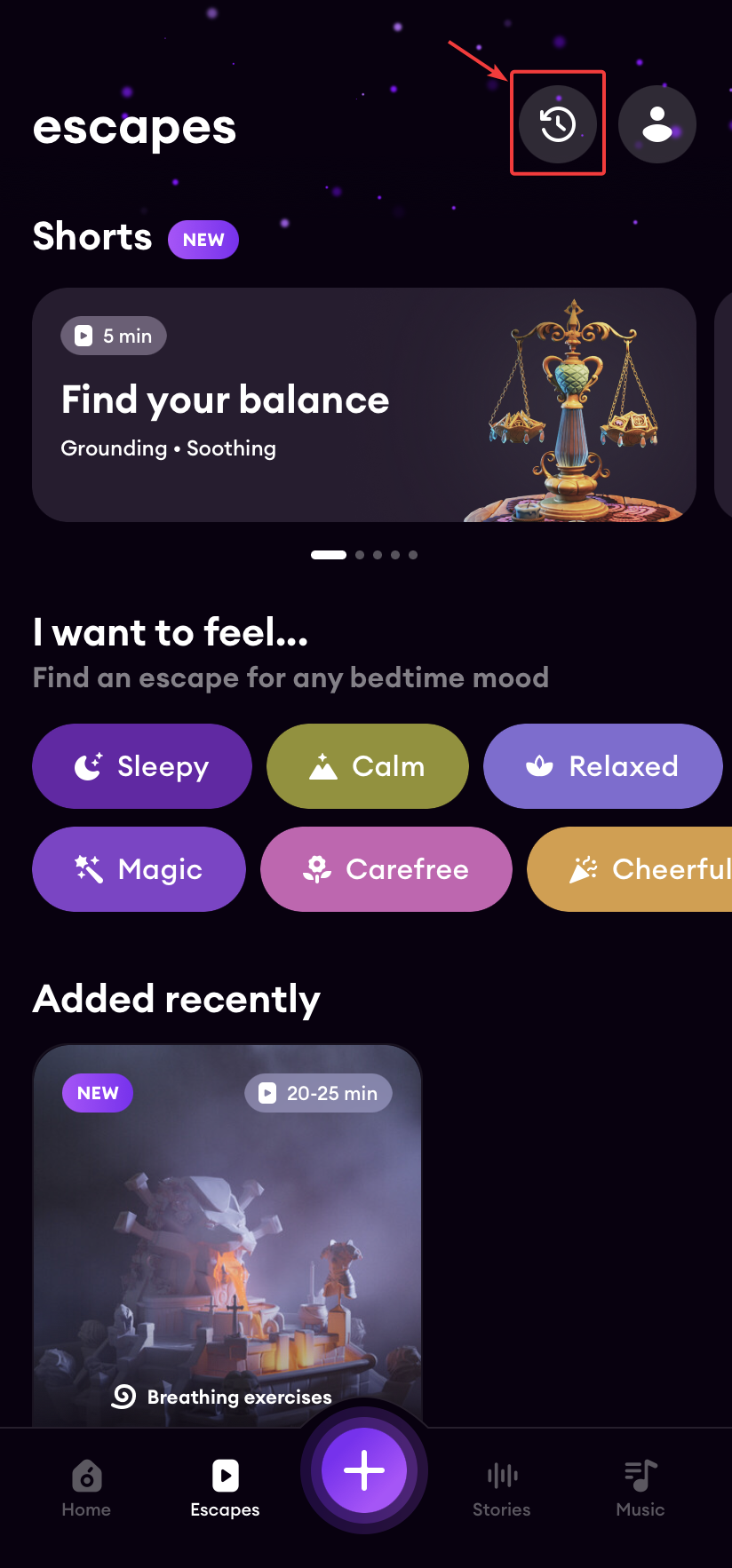Go to the Home tab
This screenshot has width=732, height=1568.
[86, 1488]
